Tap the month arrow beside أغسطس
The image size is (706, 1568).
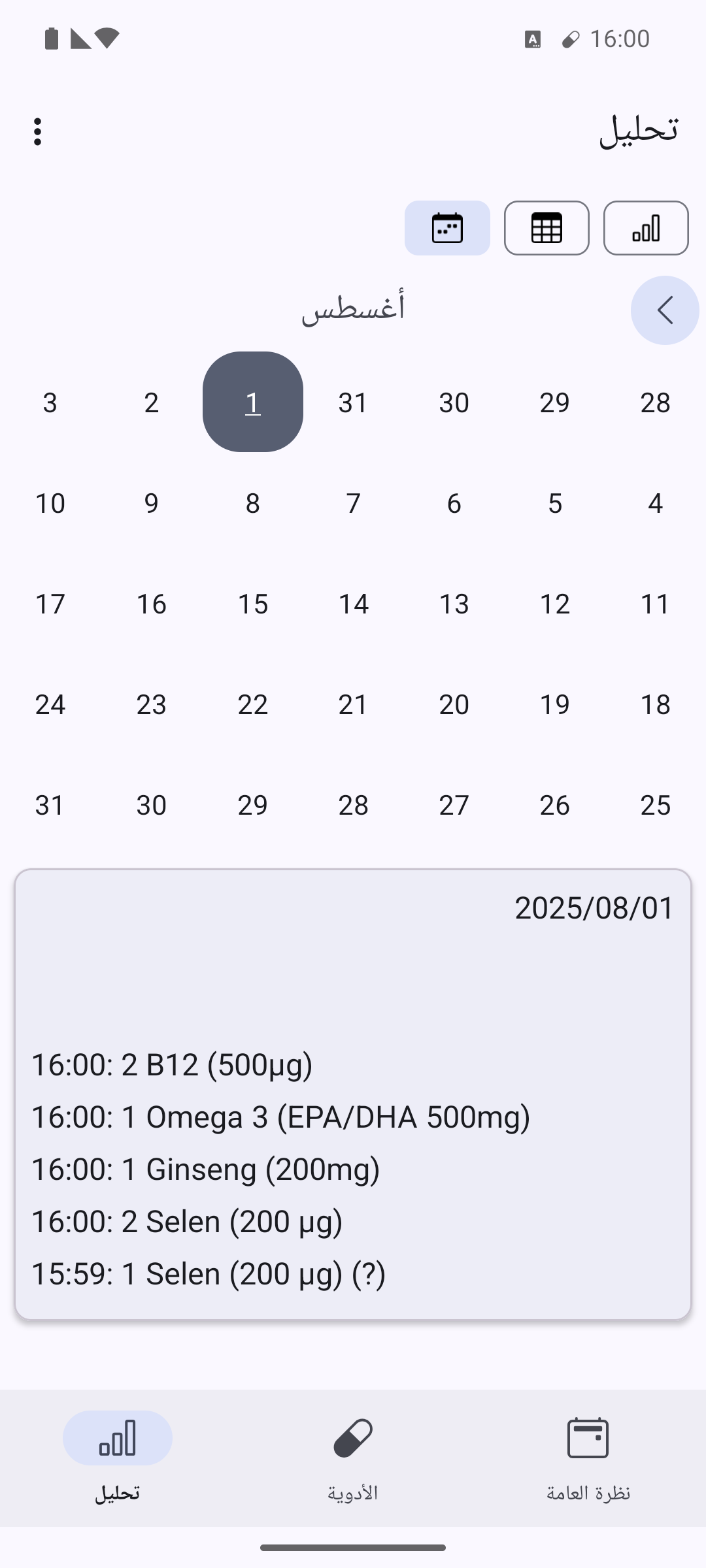665,310
